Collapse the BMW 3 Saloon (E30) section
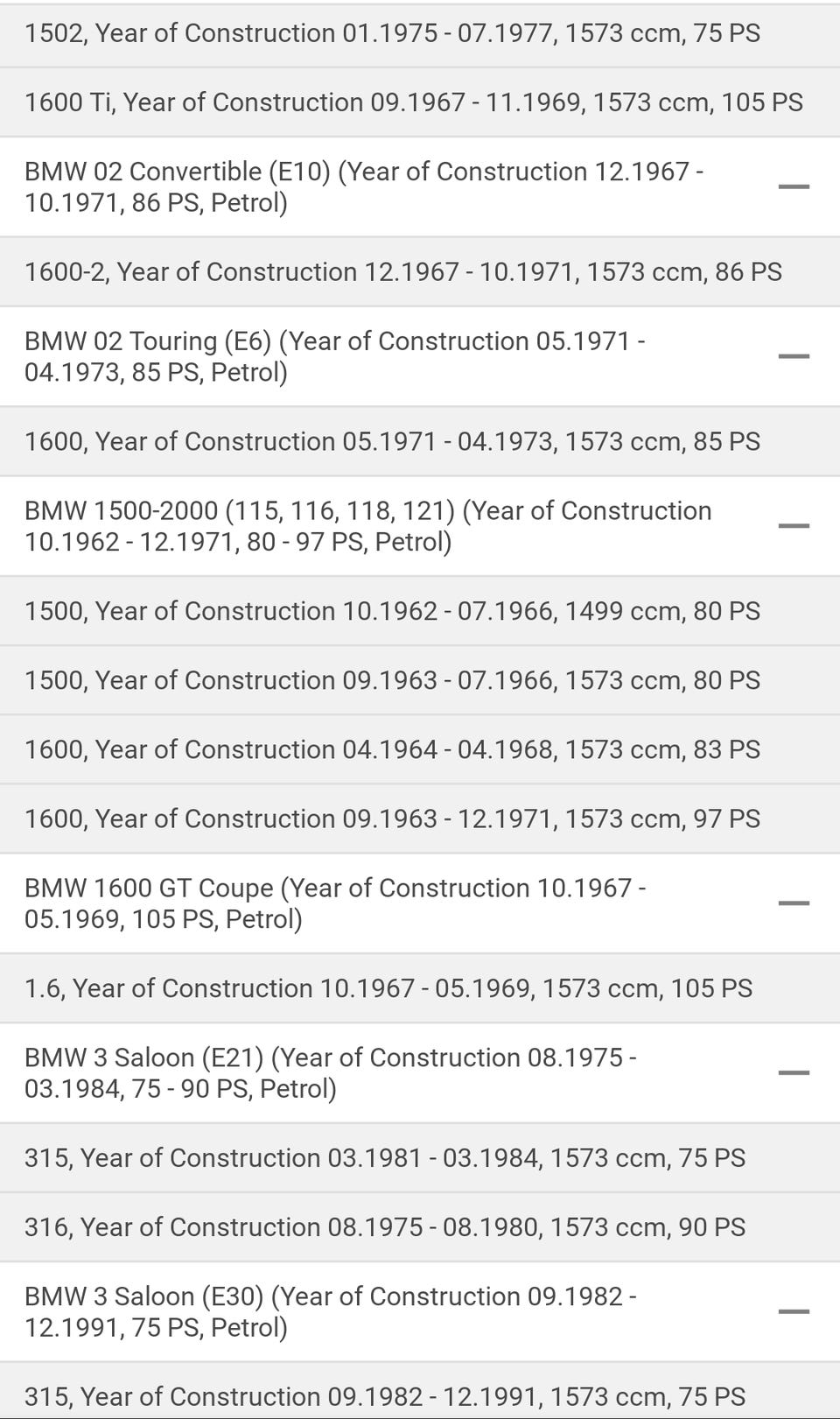Screen dimensions: 840x1419 point(794,1312)
